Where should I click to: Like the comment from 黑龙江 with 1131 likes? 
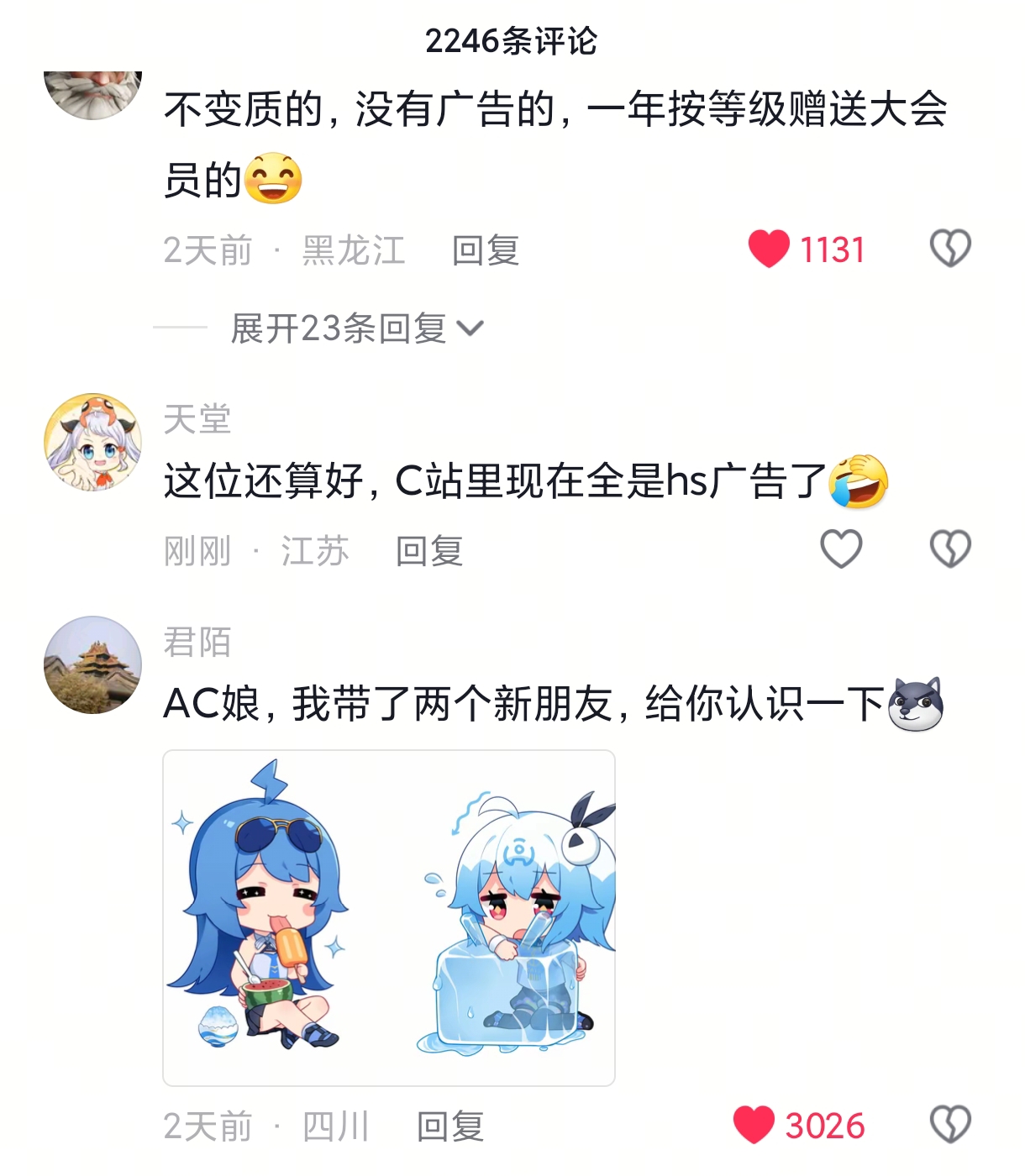click(769, 249)
